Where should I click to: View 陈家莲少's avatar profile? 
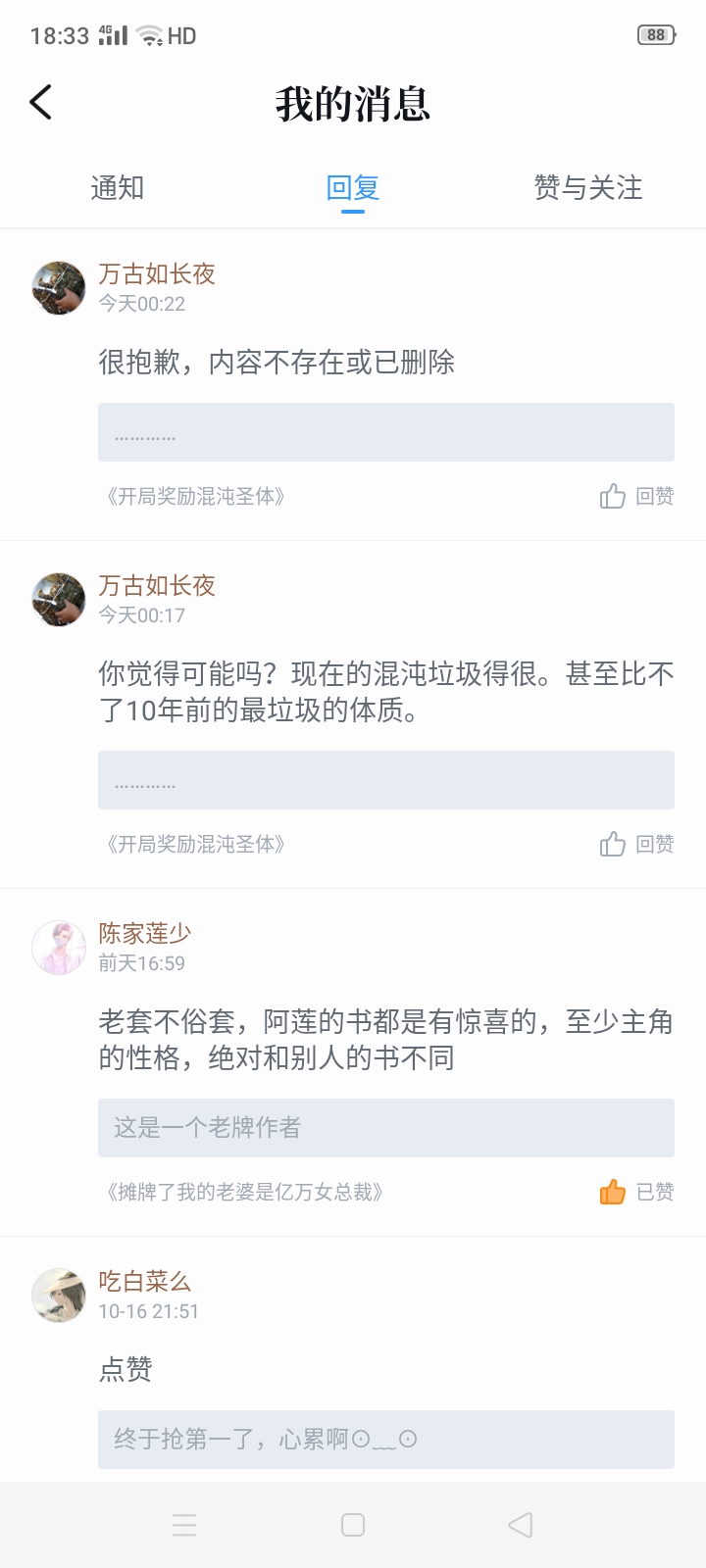[x=59, y=948]
